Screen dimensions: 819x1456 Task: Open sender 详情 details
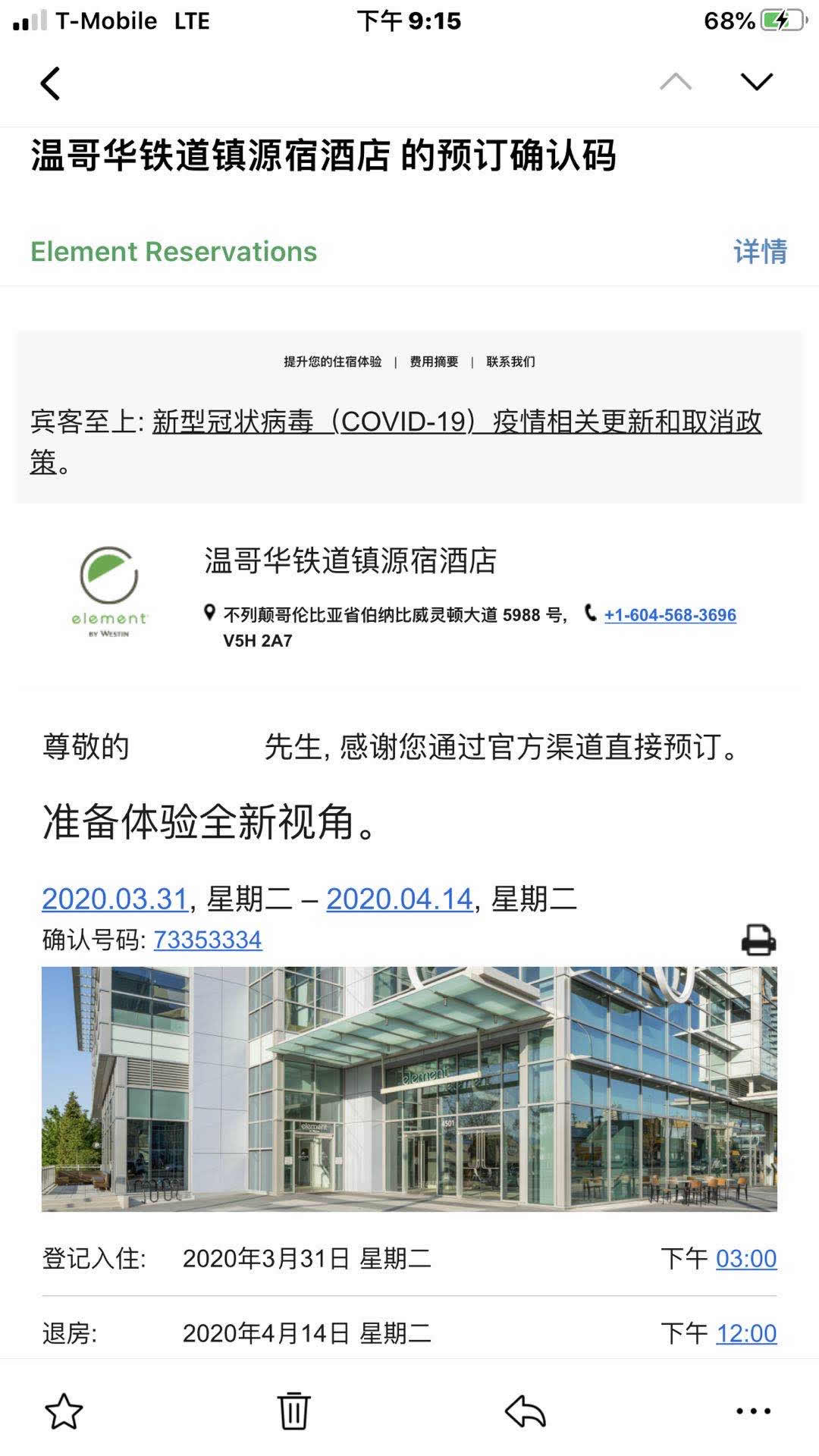click(760, 252)
